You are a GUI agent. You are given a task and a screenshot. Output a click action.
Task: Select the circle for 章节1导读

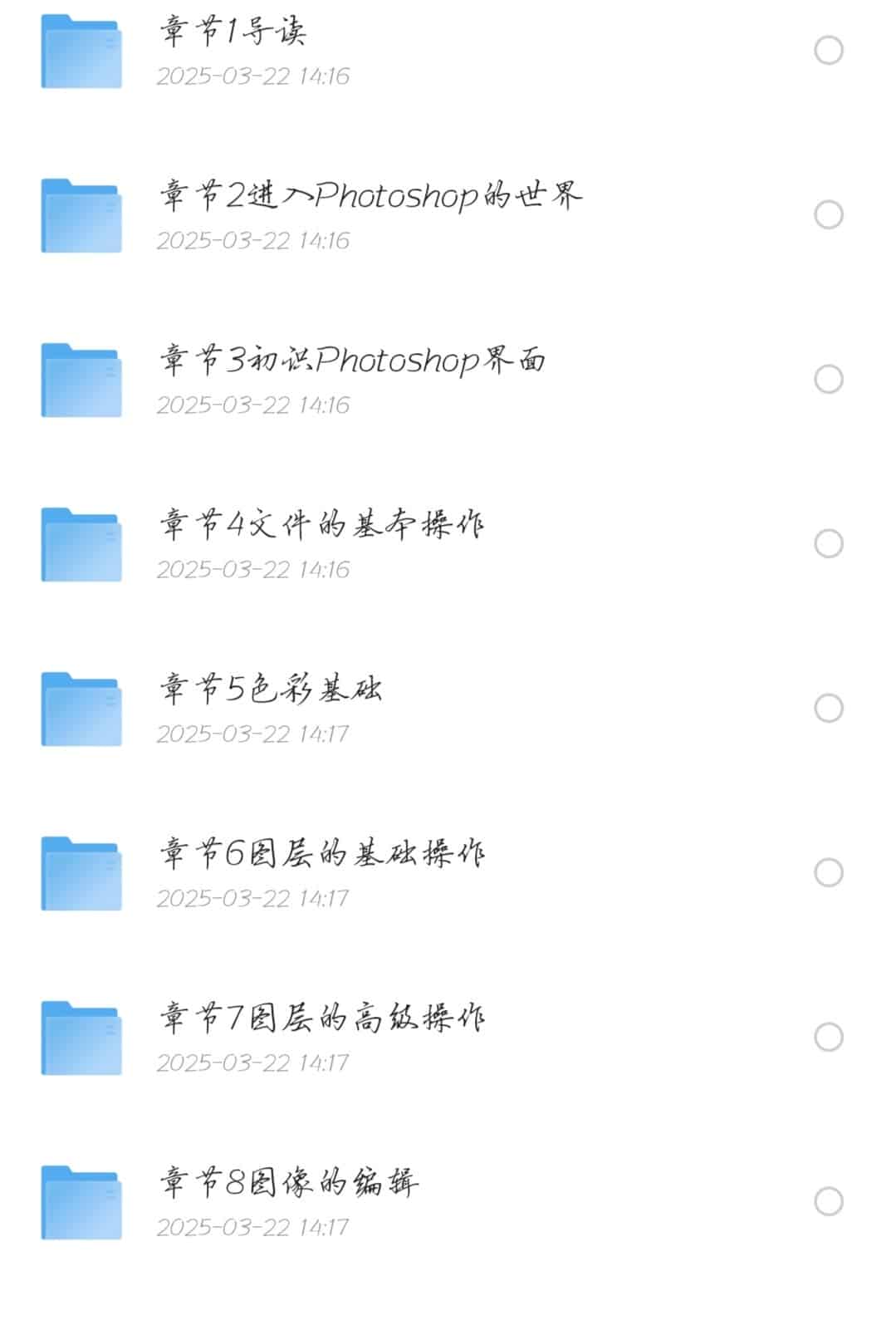(x=828, y=51)
